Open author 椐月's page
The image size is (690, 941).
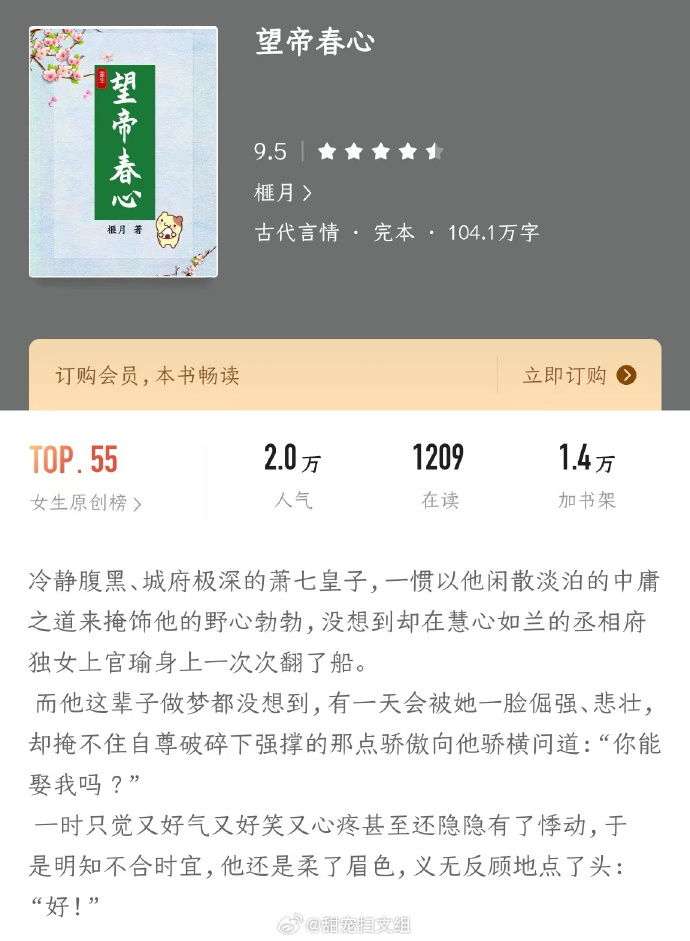pyautogui.click(x=283, y=193)
